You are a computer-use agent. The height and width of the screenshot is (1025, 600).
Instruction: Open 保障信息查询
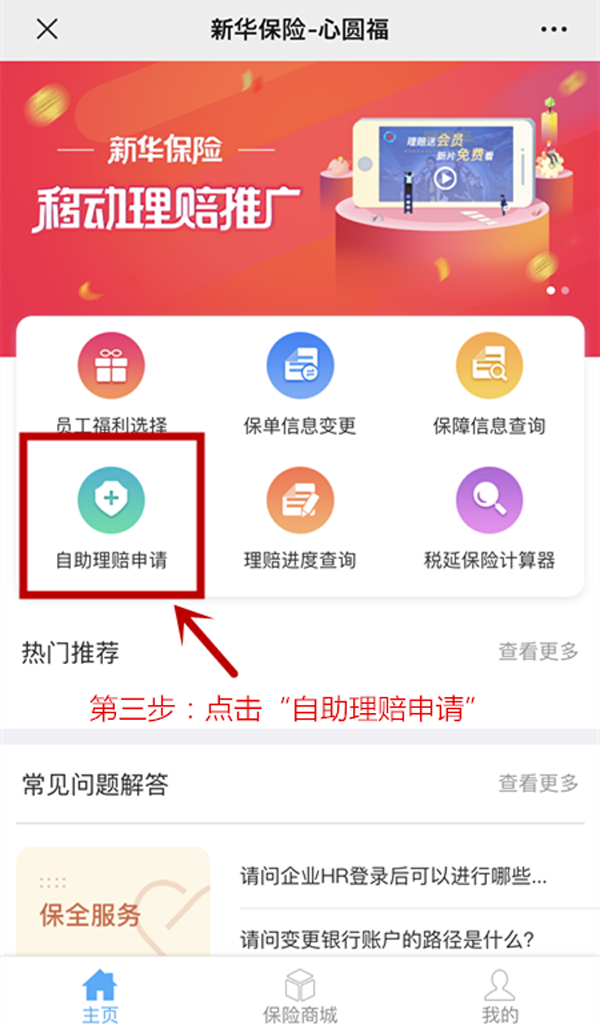click(489, 383)
